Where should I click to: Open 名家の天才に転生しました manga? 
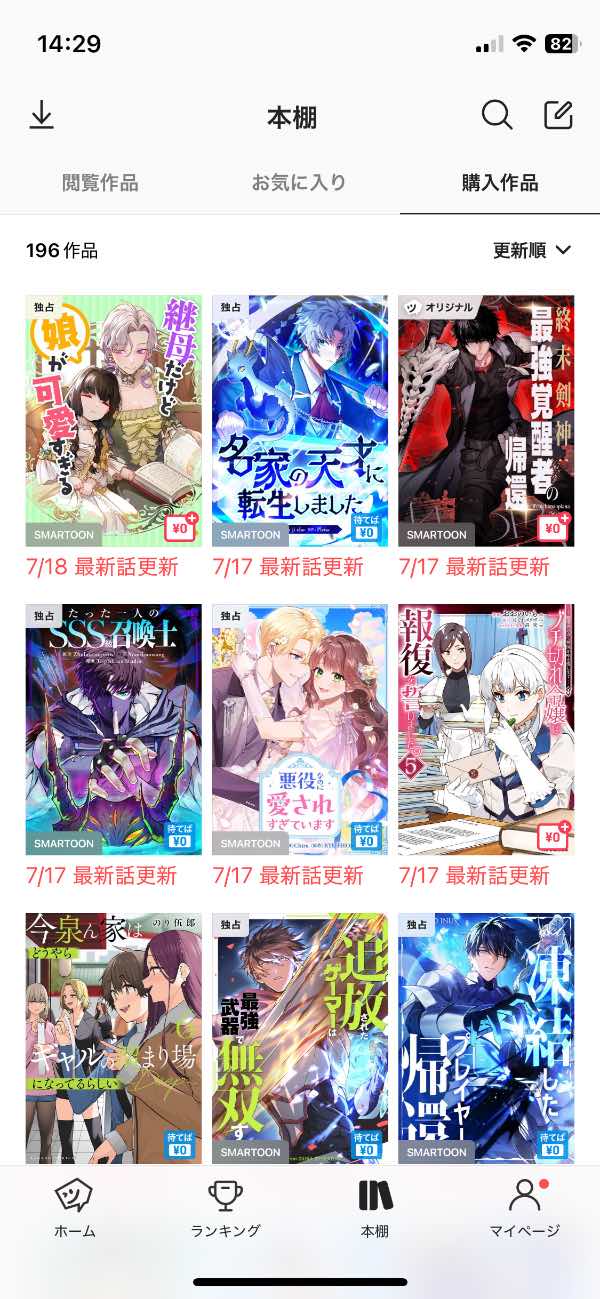click(x=300, y=420)
